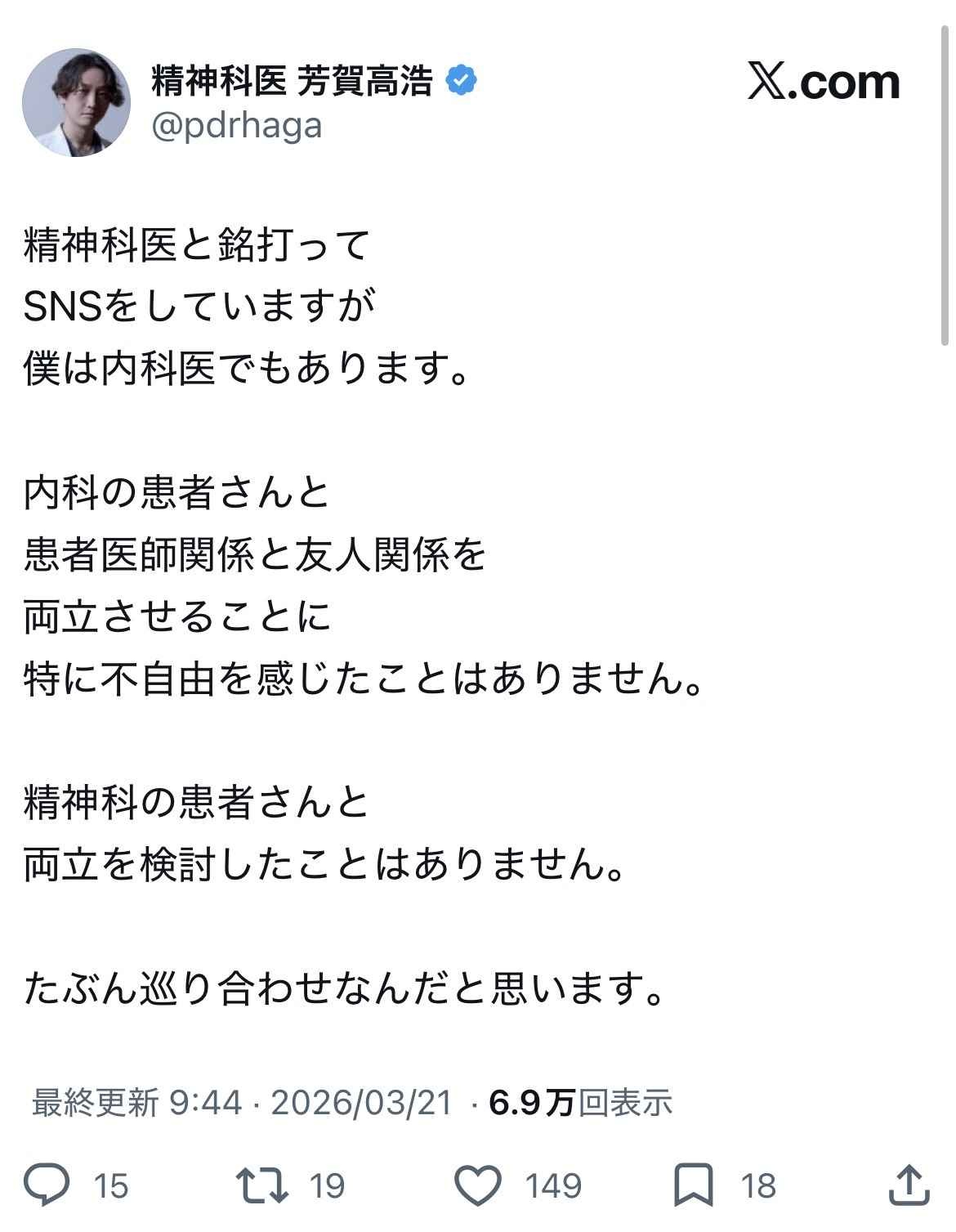Open 芳賀高浩's profile picture
The width and height of the screenshot is (956, 1232).
point(75,102)
